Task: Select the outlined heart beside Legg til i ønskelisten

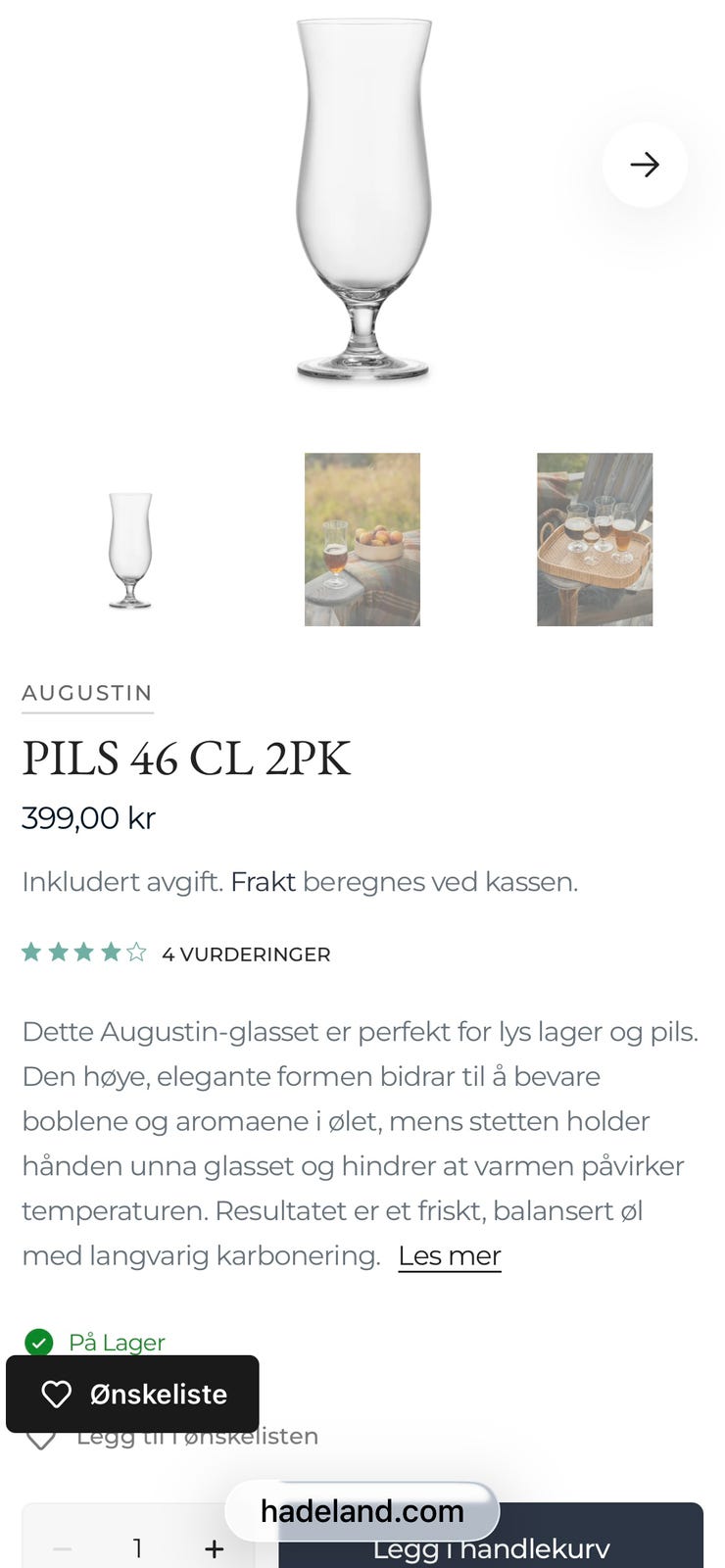Action: [41, 1436]
